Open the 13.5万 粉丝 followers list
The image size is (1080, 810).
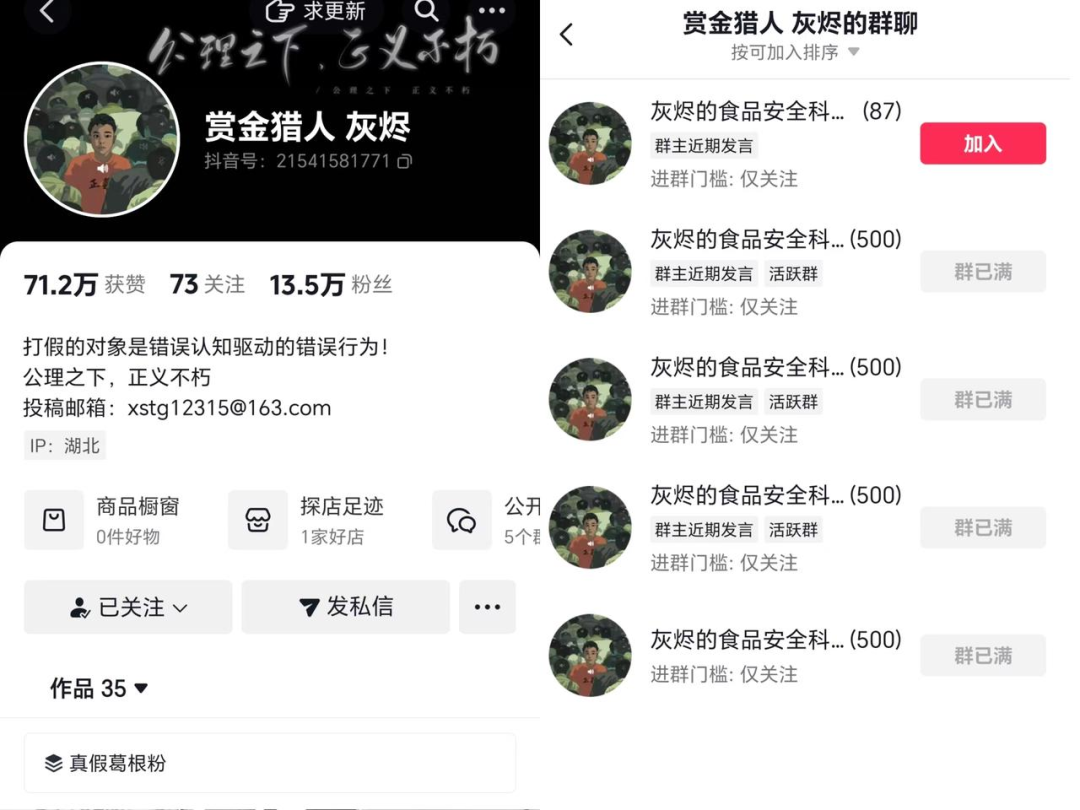click(x=330, y=285)
